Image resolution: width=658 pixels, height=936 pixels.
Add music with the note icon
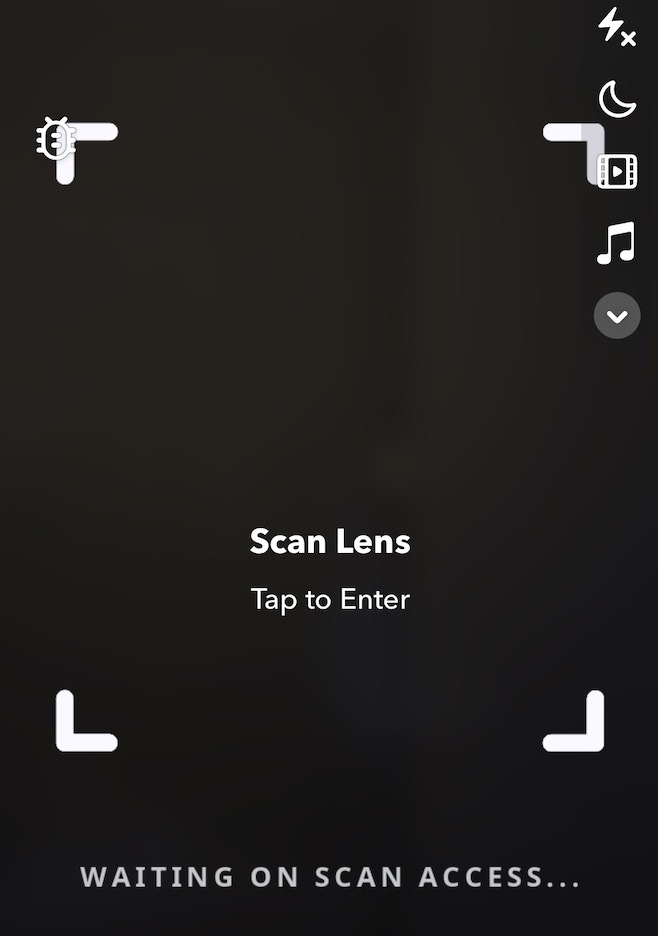point(616,243)
